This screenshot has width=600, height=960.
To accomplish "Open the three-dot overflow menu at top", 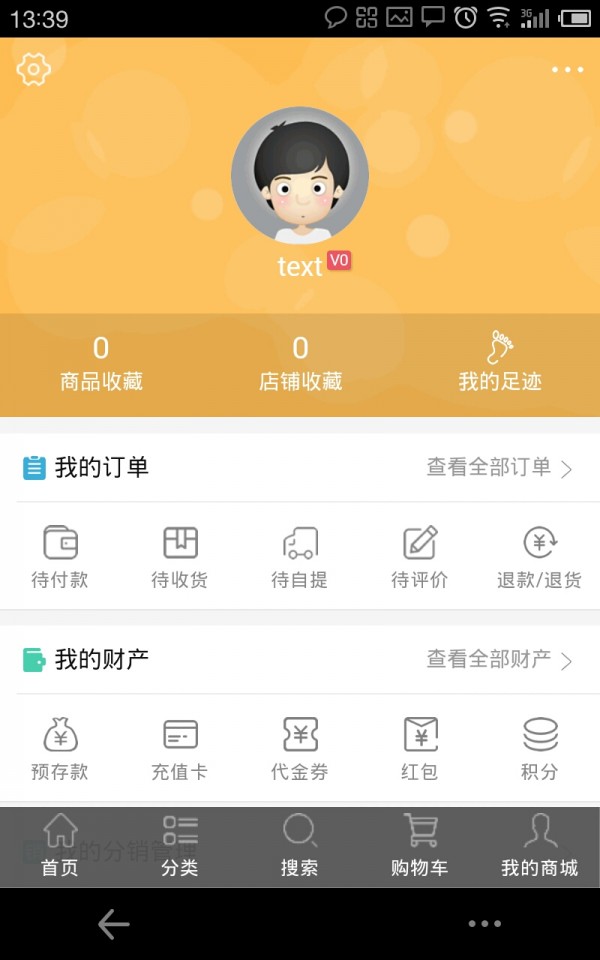I will pos(567,70).
